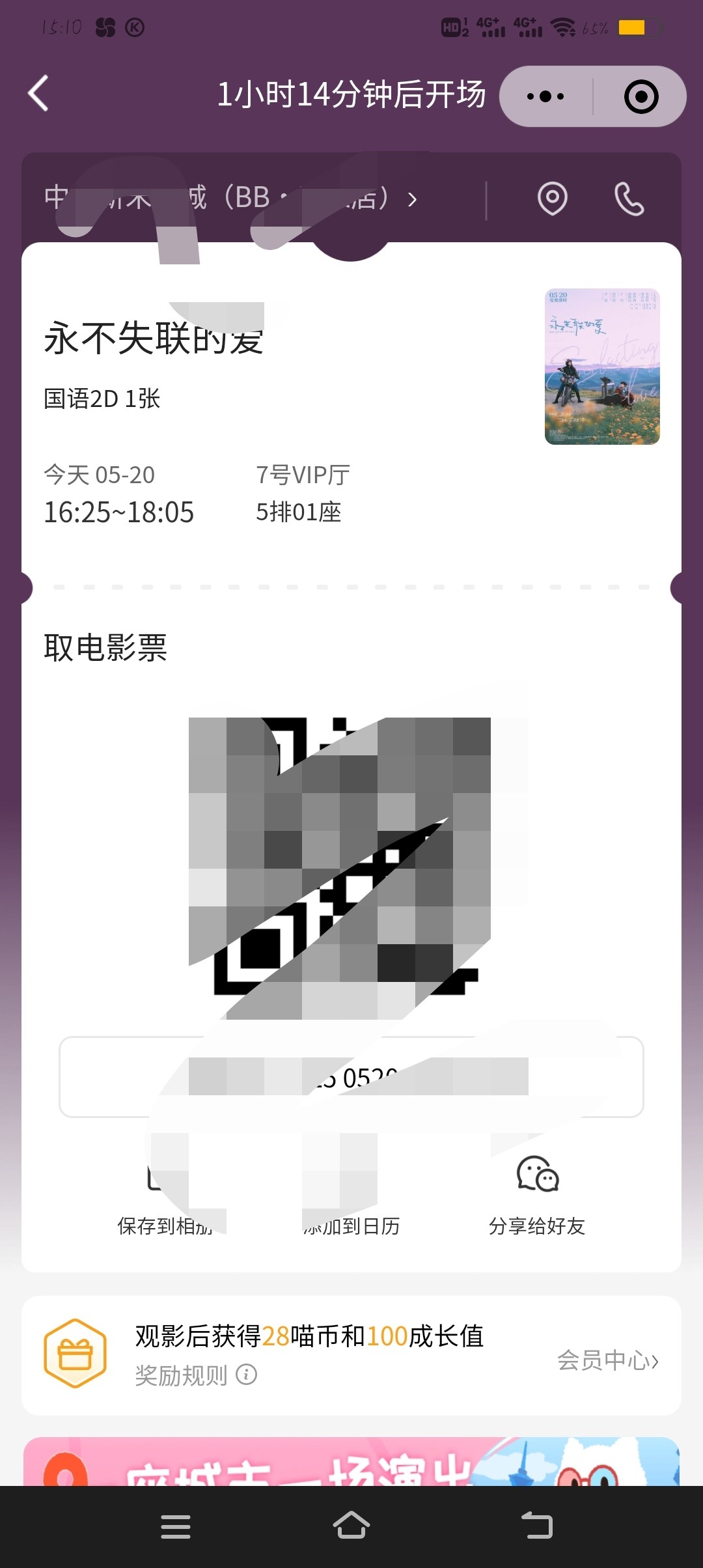
Task: Open 会员中心 member center
Action: [608, 1360]
